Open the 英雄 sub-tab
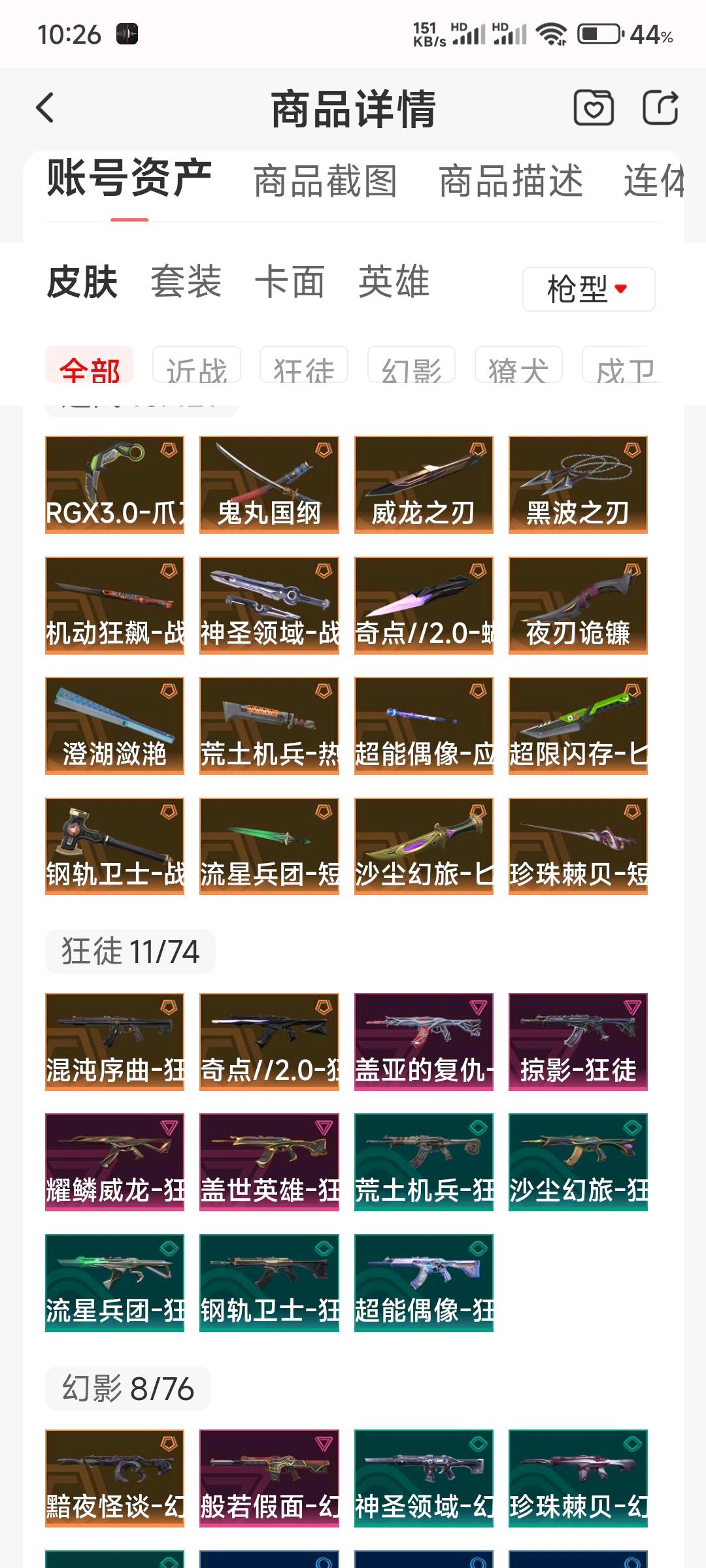This screenshot has height=1568, width=706. [394, 282]
